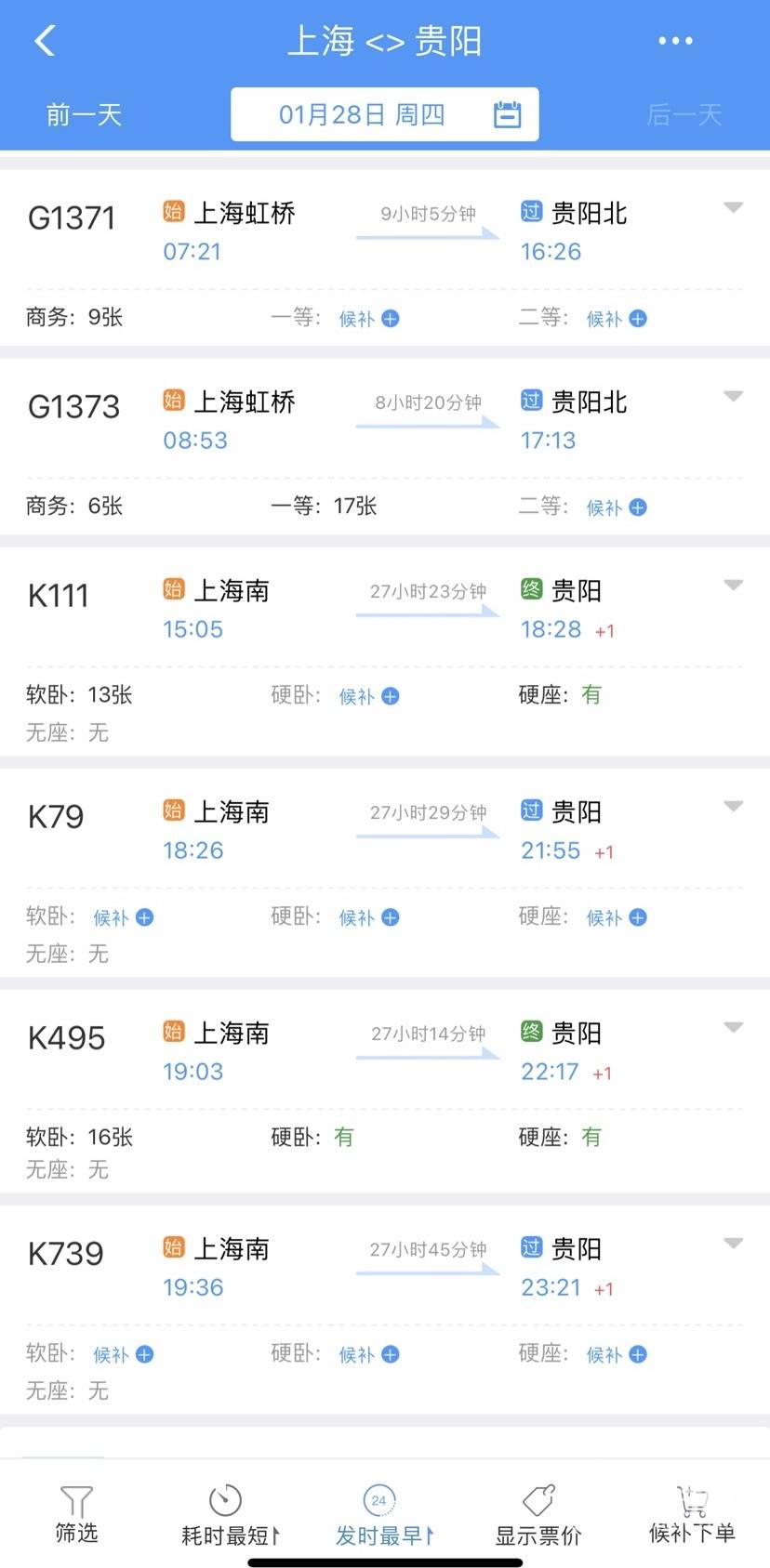Click plus icon next to K111 硬卧 候补
This screenshot has height=1568, width=770.
[x=391, y=694]
